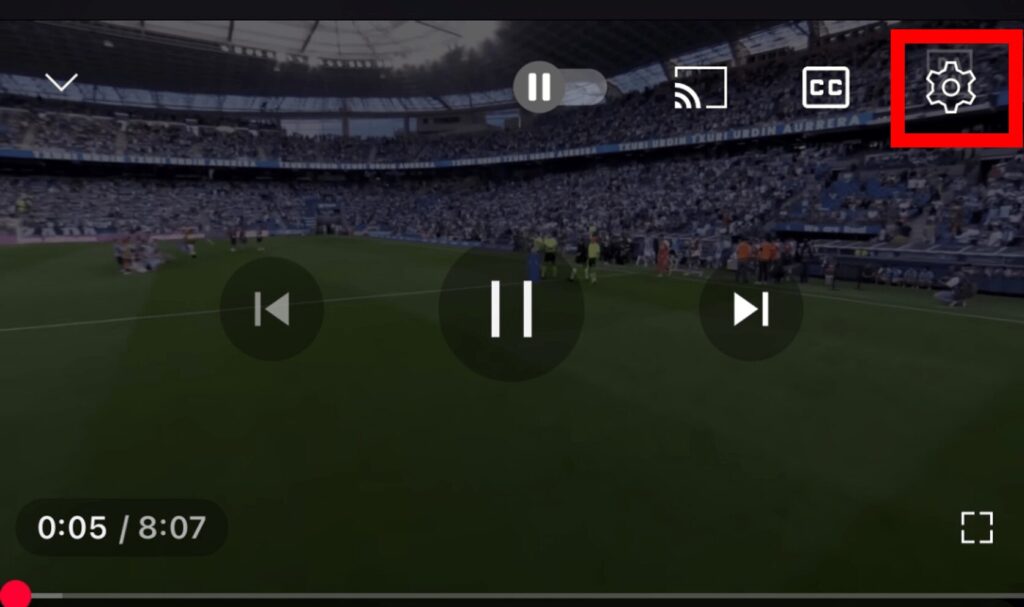Screen dimensions: 1024x607
Task: Toggle closed captions
Action: pos(826,88)
